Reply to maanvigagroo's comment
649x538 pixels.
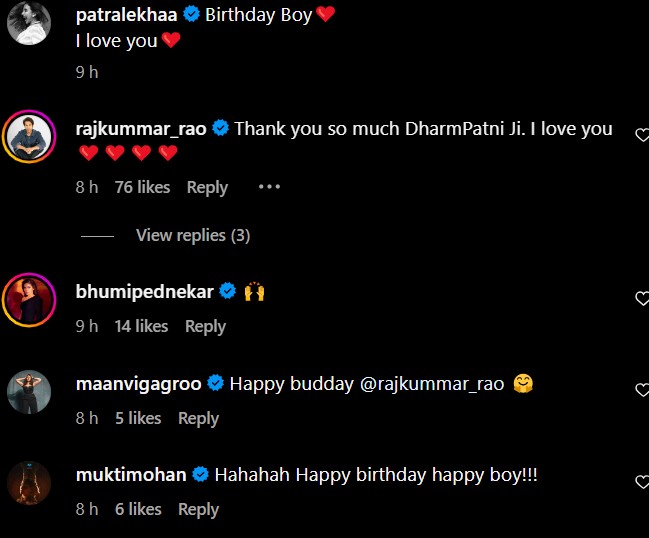click(198, 418)
